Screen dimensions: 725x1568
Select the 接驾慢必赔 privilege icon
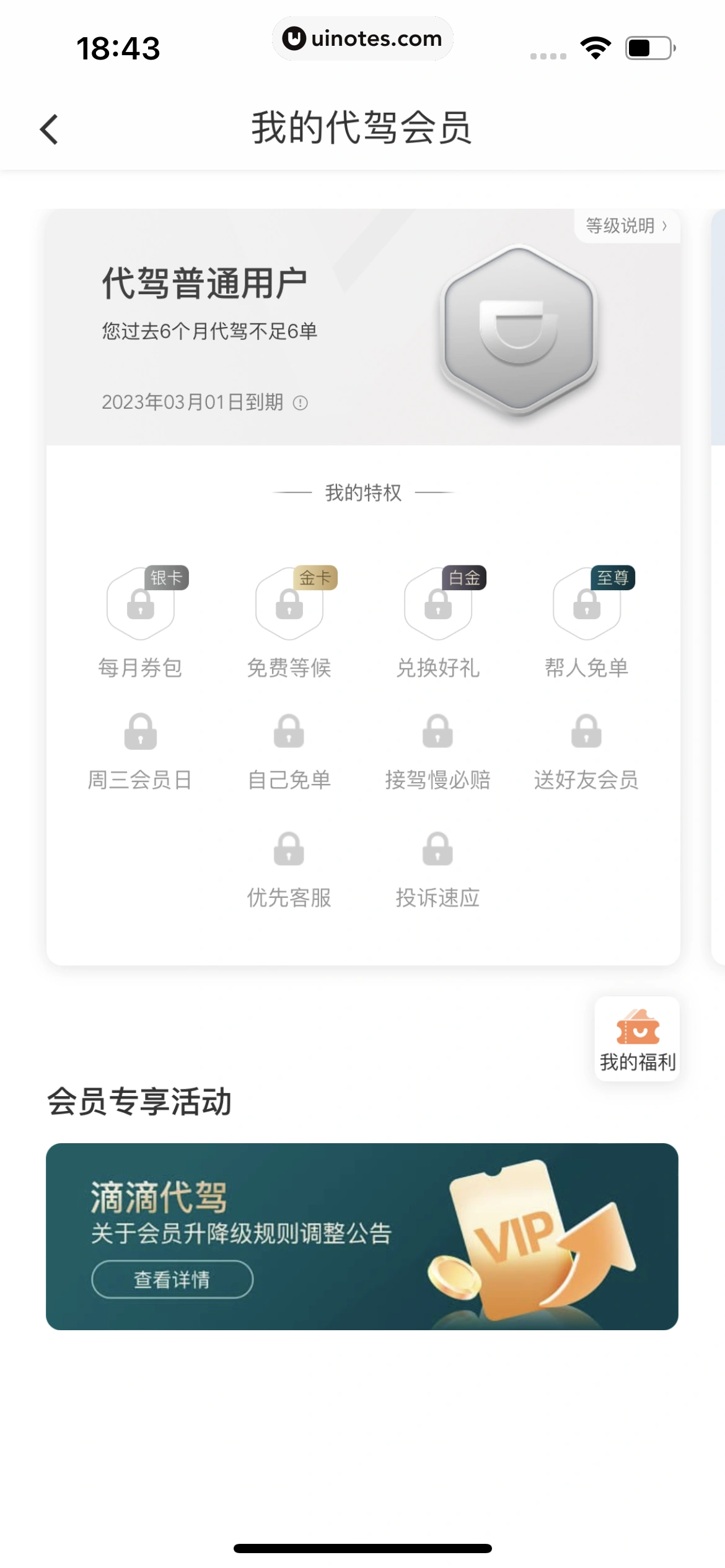coord(438,734)
